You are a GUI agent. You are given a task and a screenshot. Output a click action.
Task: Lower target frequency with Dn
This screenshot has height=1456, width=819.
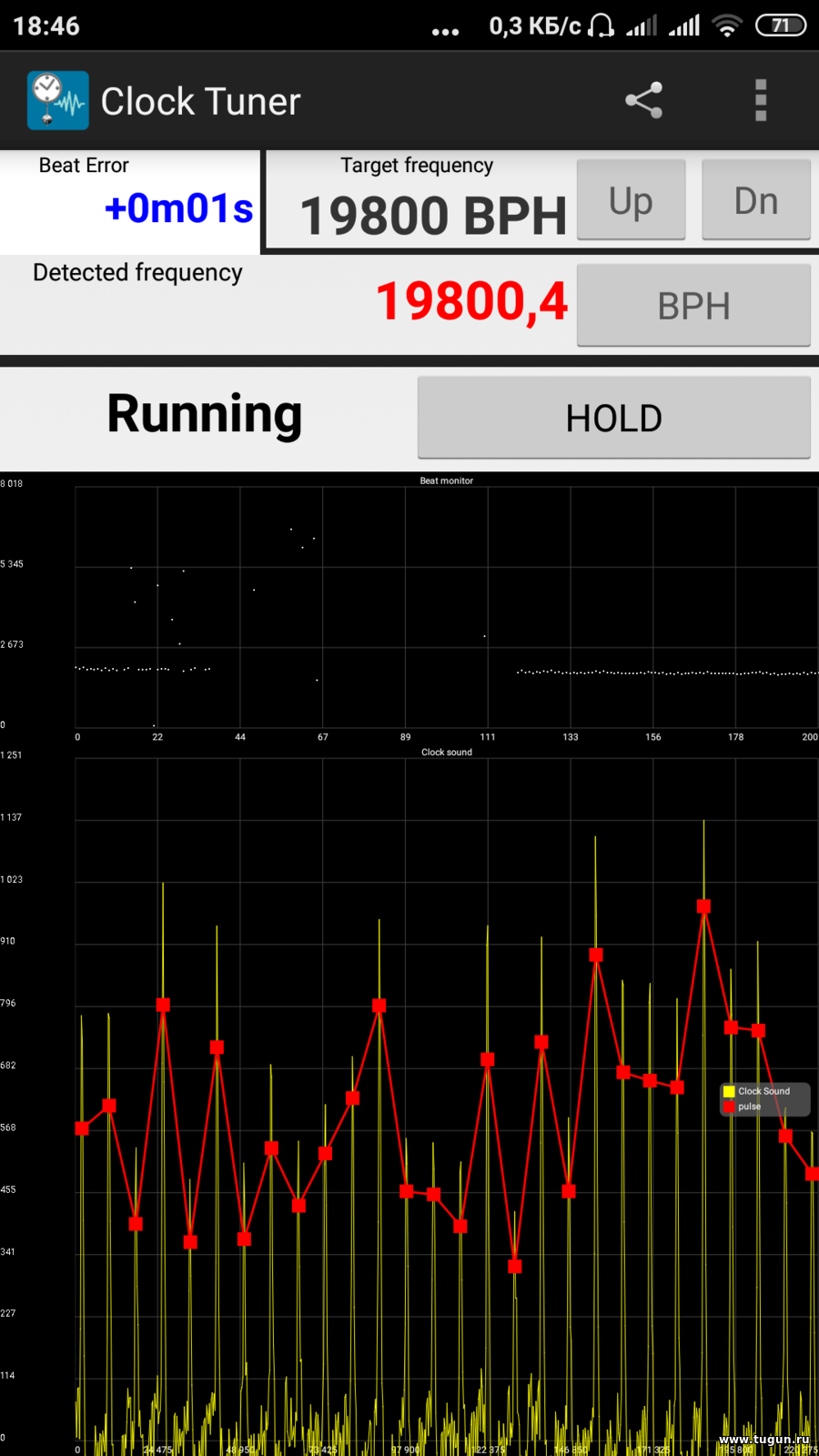pos(756,200)
